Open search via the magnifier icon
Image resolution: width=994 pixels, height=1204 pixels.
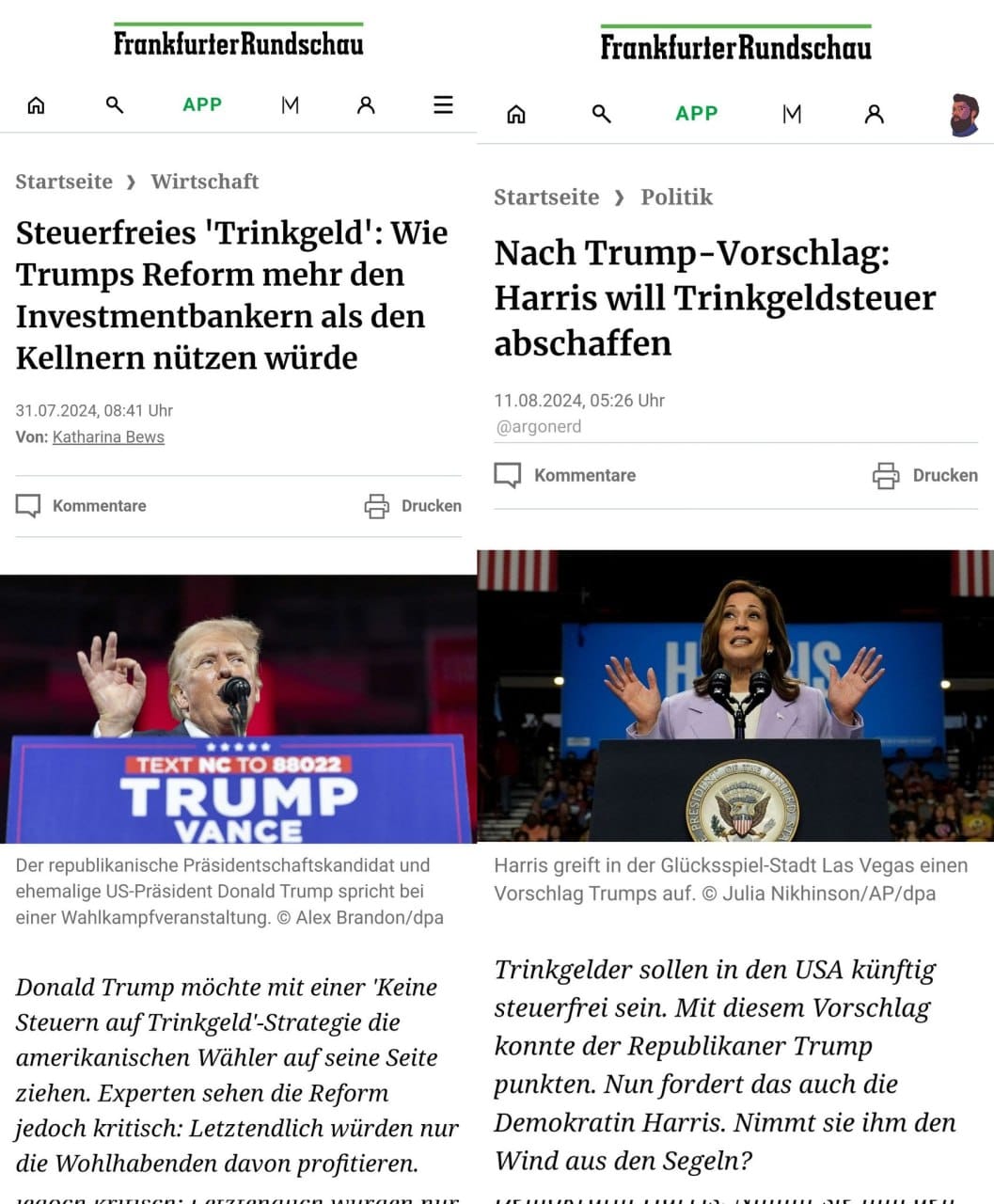[115, 105]
